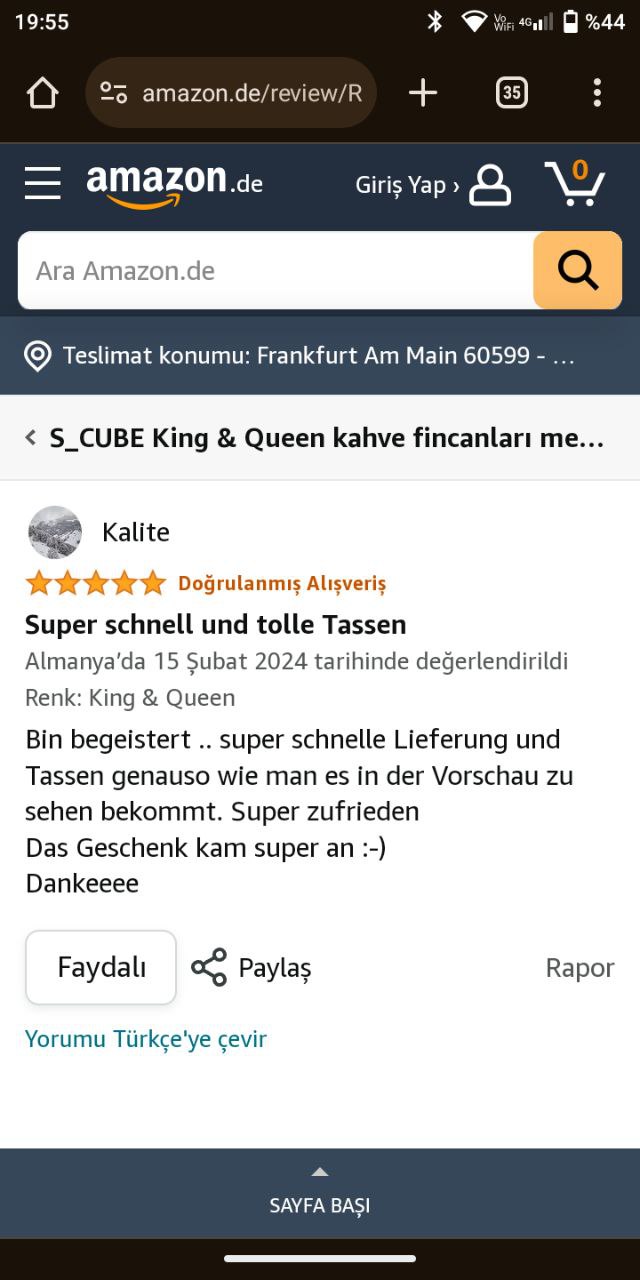
Task: Share this review with Paylaş
Action: [252, 968]
